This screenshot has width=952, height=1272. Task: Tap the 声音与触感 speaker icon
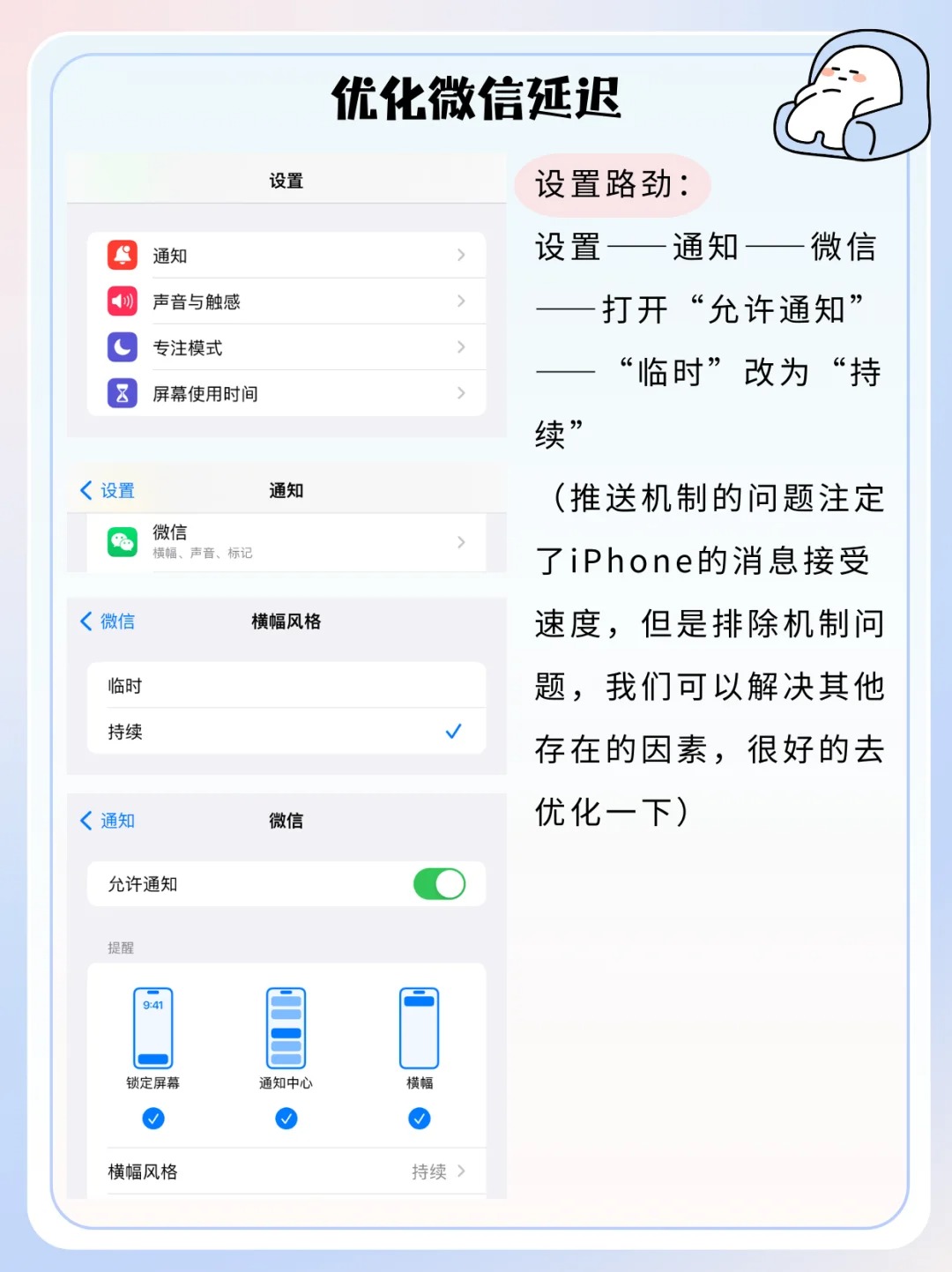point(123,301)
